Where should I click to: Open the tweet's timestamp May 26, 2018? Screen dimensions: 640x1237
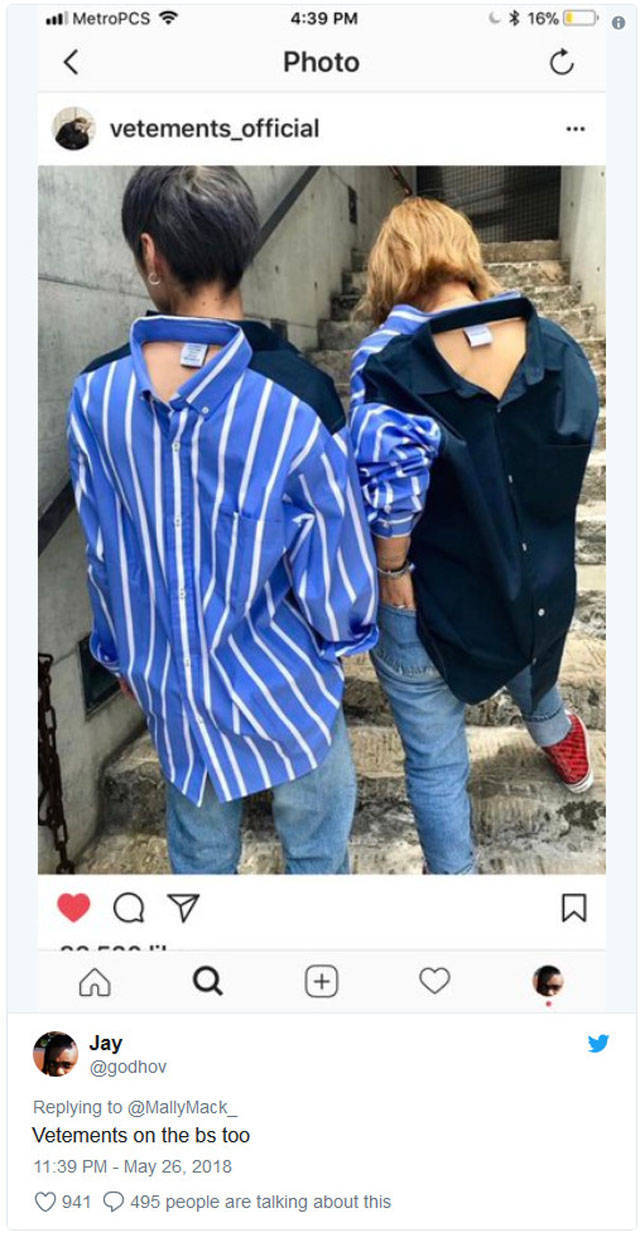click(132, 1167)
